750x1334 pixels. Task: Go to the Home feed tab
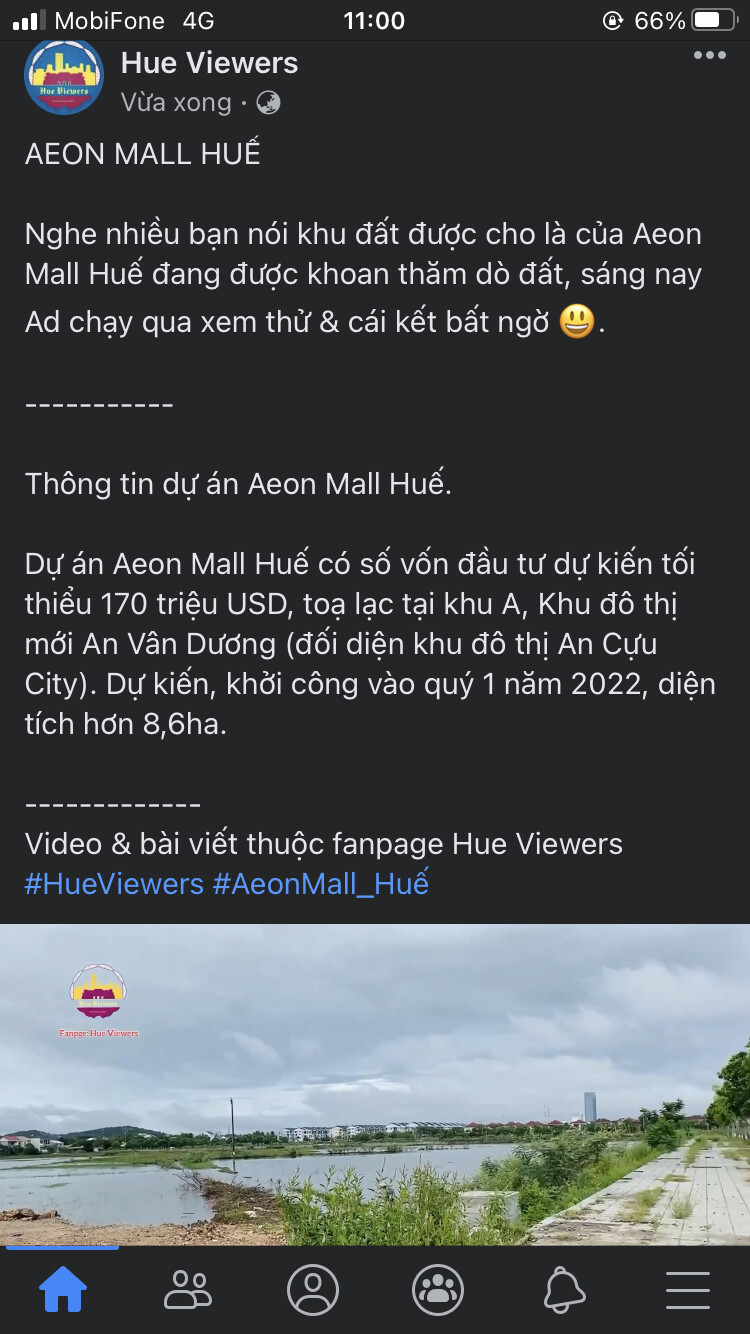(x=62, y=1290)
